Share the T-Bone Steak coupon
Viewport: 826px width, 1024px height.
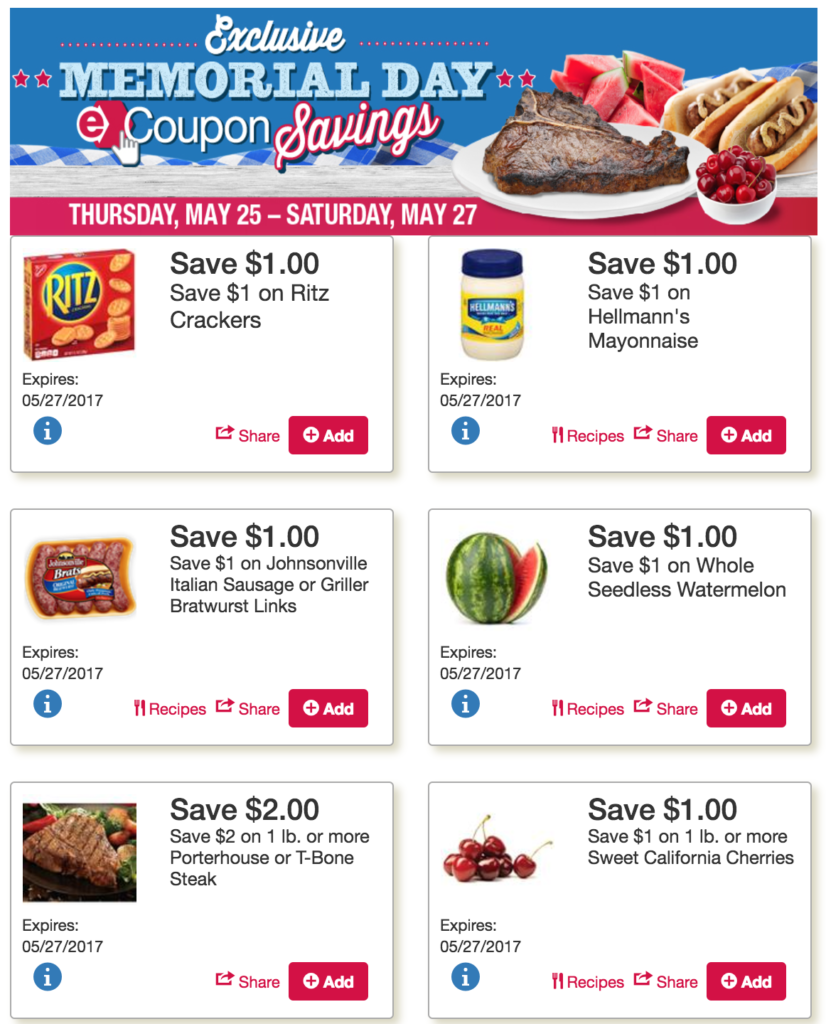(x=248, y=981)
